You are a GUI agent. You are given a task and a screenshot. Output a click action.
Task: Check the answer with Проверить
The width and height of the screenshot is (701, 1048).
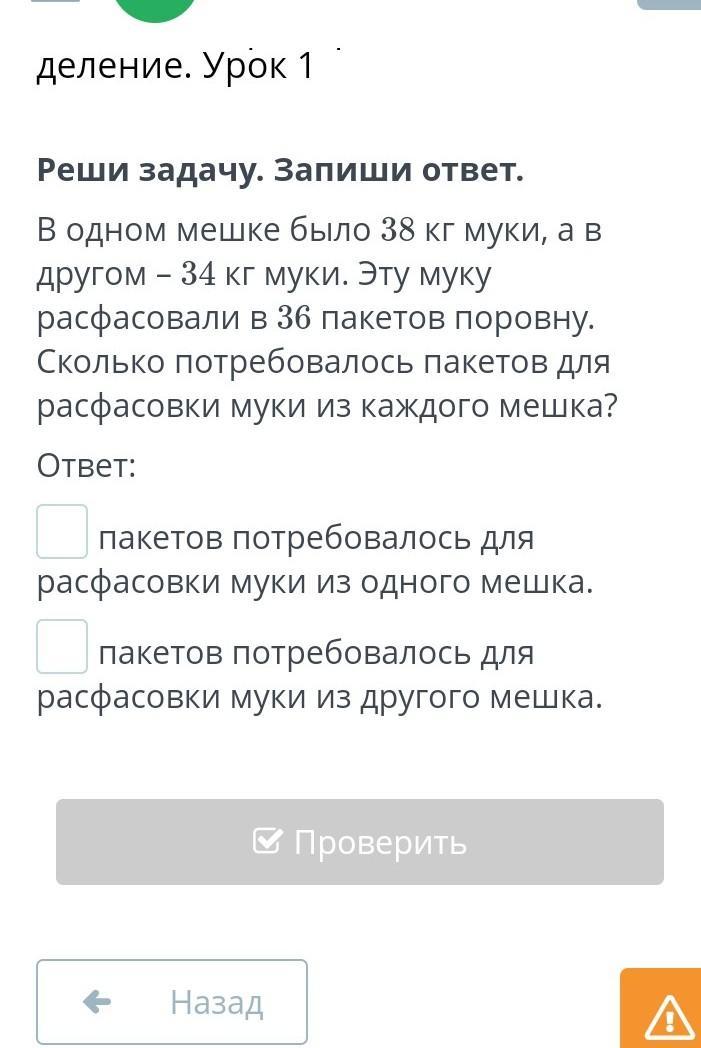[x=360, y=842]
